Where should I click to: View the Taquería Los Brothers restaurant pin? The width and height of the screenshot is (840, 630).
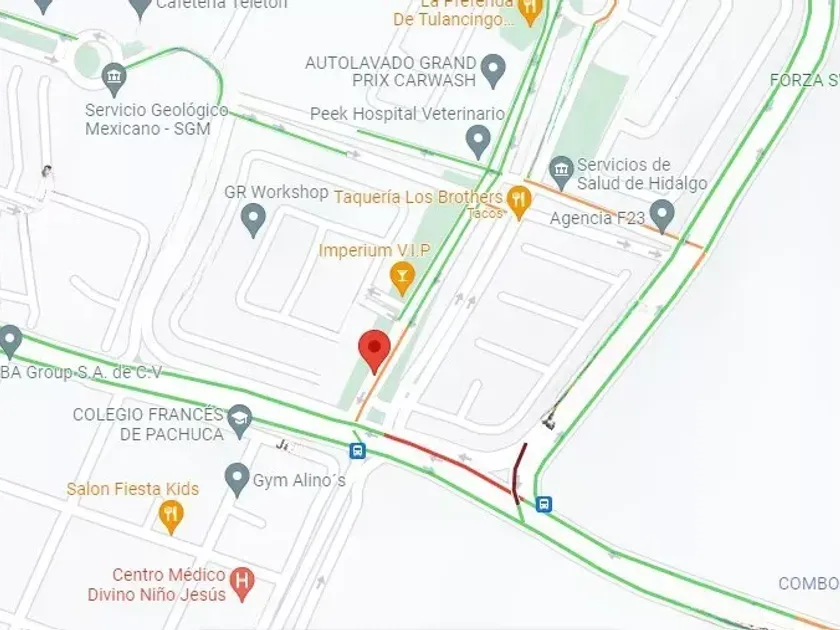point(518,200)
